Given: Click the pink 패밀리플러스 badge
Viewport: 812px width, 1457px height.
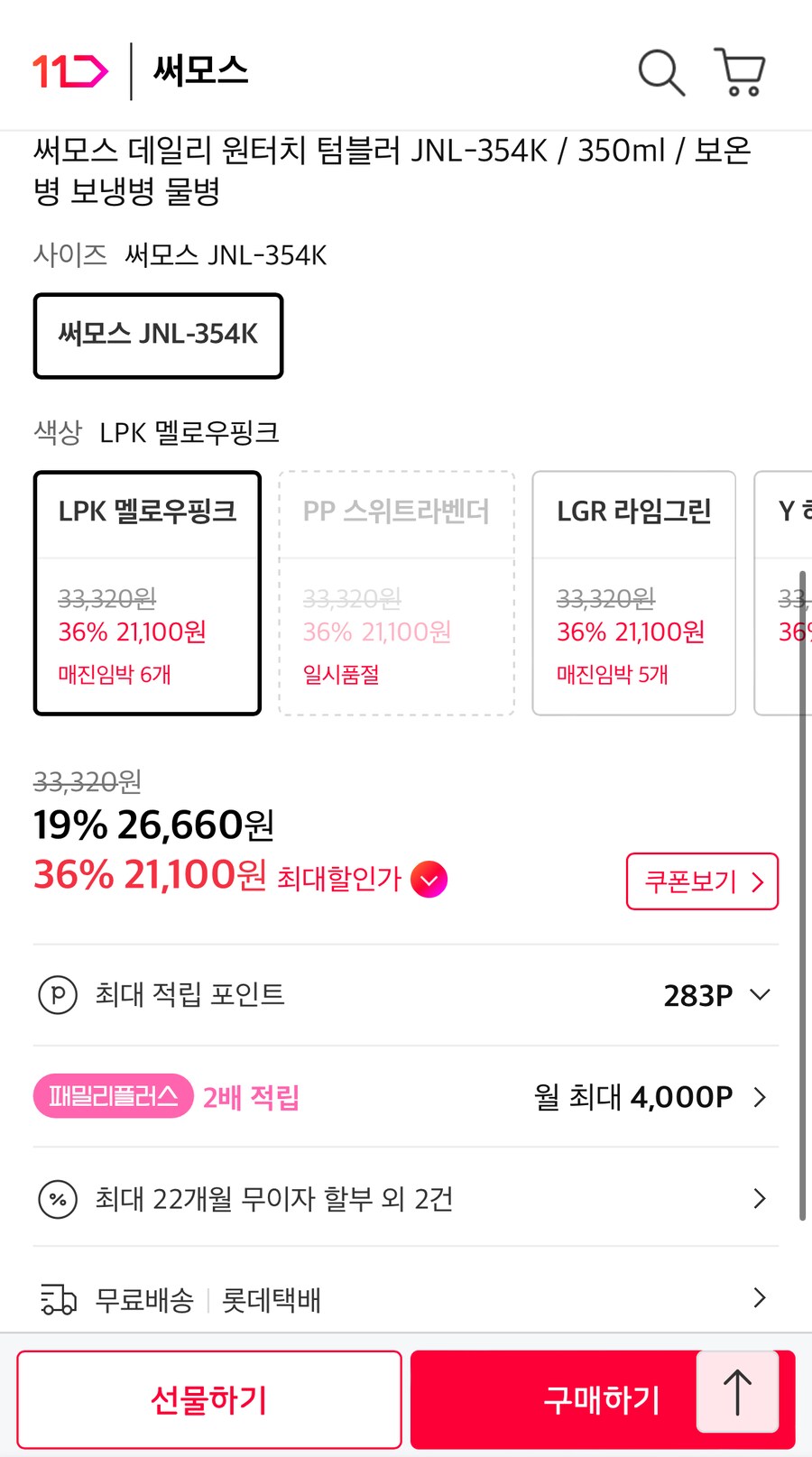Looking at the screenshot, I should coord(113,1096).
